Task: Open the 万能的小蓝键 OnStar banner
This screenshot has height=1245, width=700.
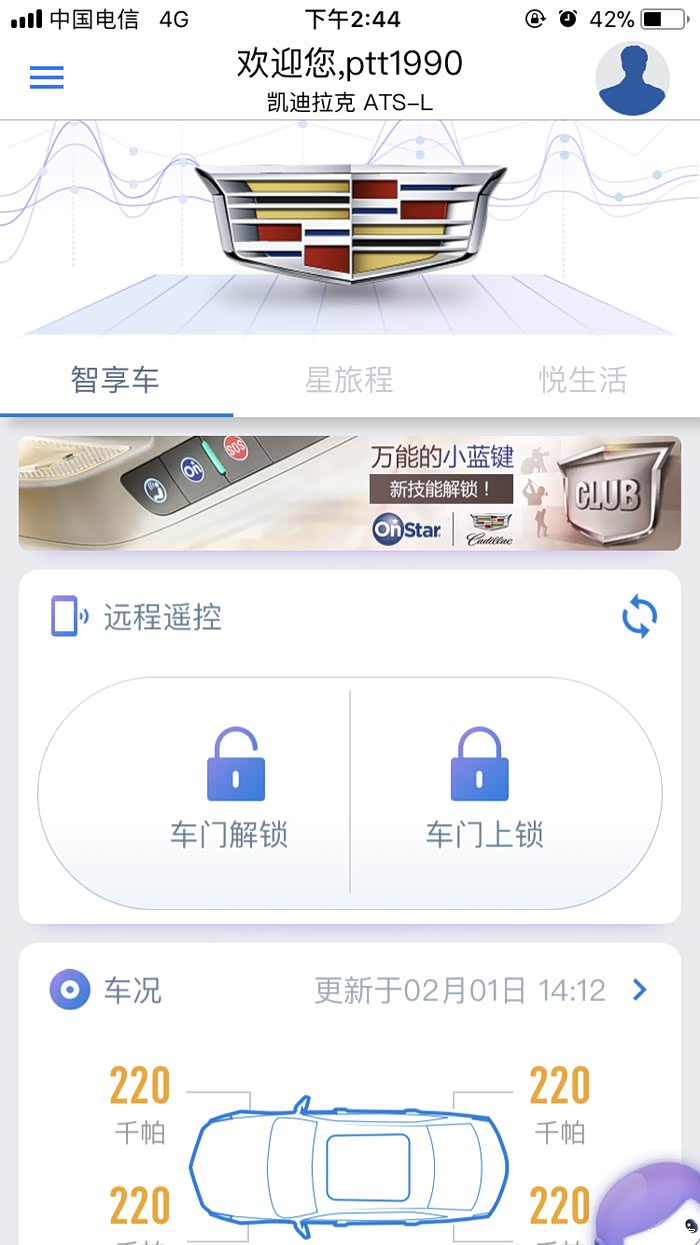Action: (350, 493)
